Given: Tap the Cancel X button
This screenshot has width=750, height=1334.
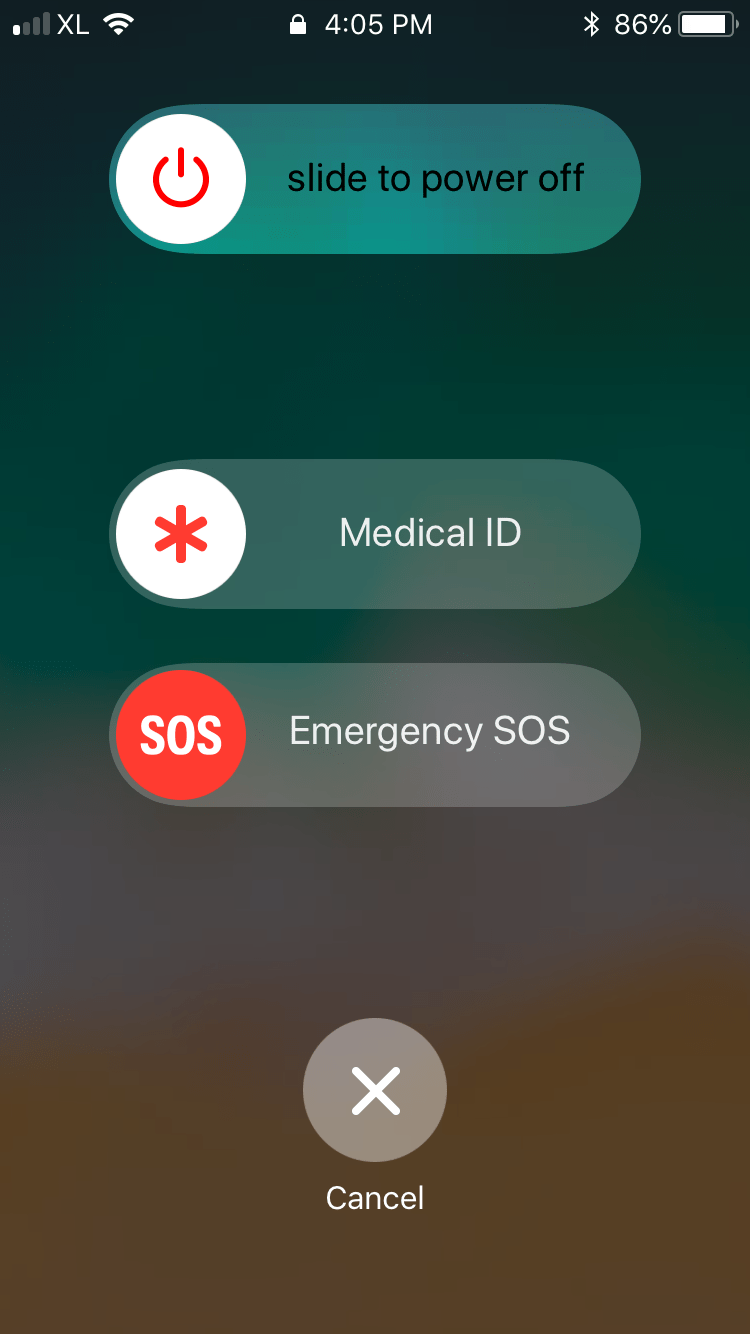Looking at the screenshot, I should (375, 1090).
